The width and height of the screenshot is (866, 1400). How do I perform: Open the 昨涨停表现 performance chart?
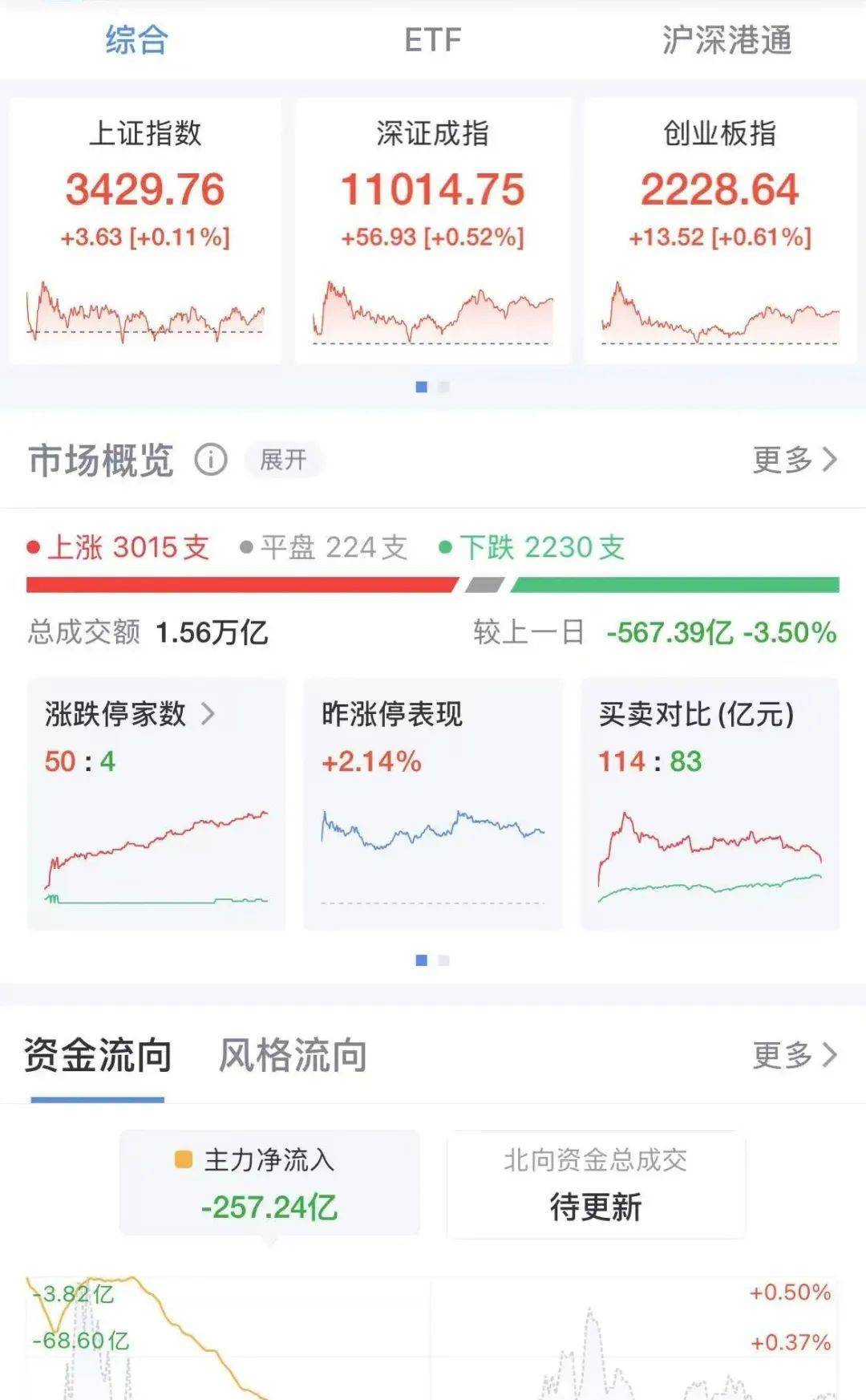[x=433, y=802]
